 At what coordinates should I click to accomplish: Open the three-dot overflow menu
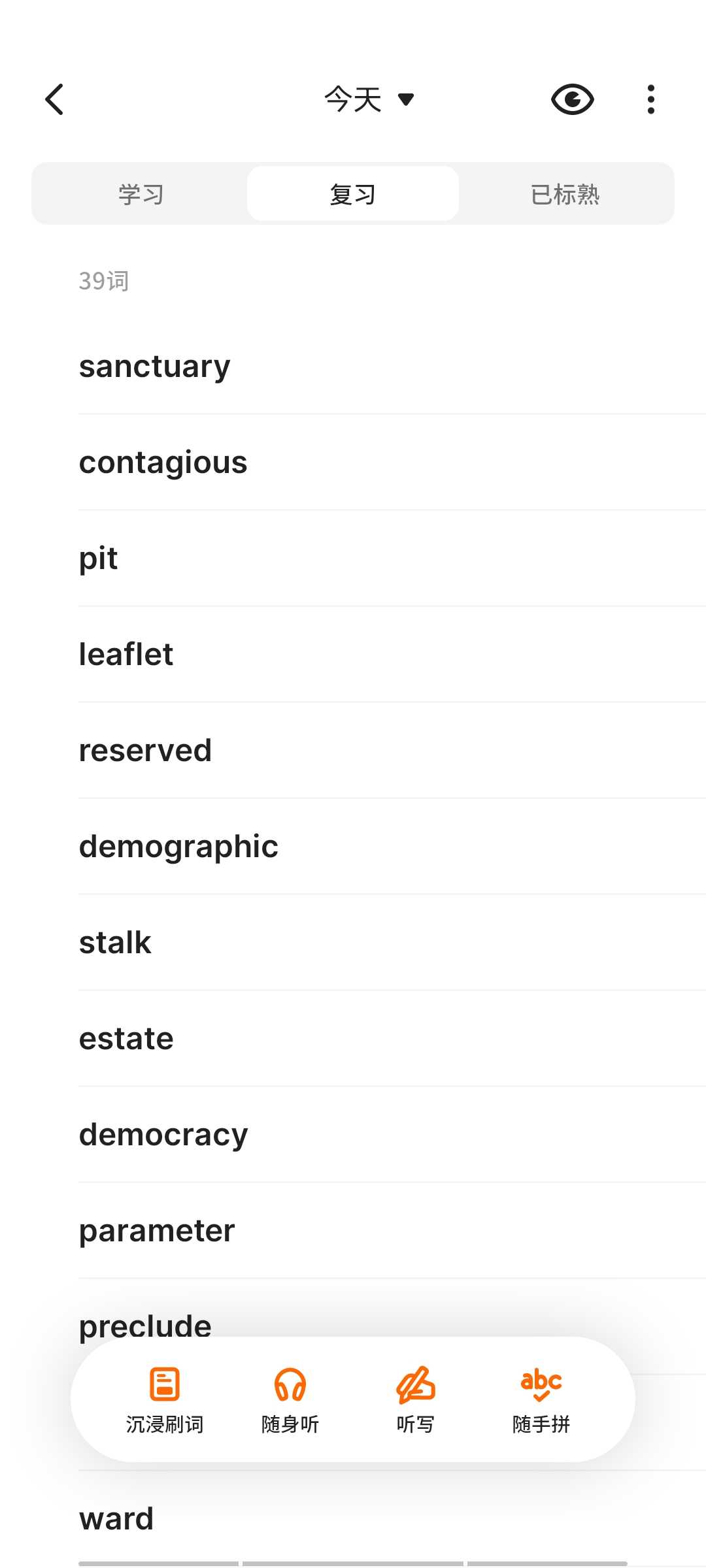650,99
